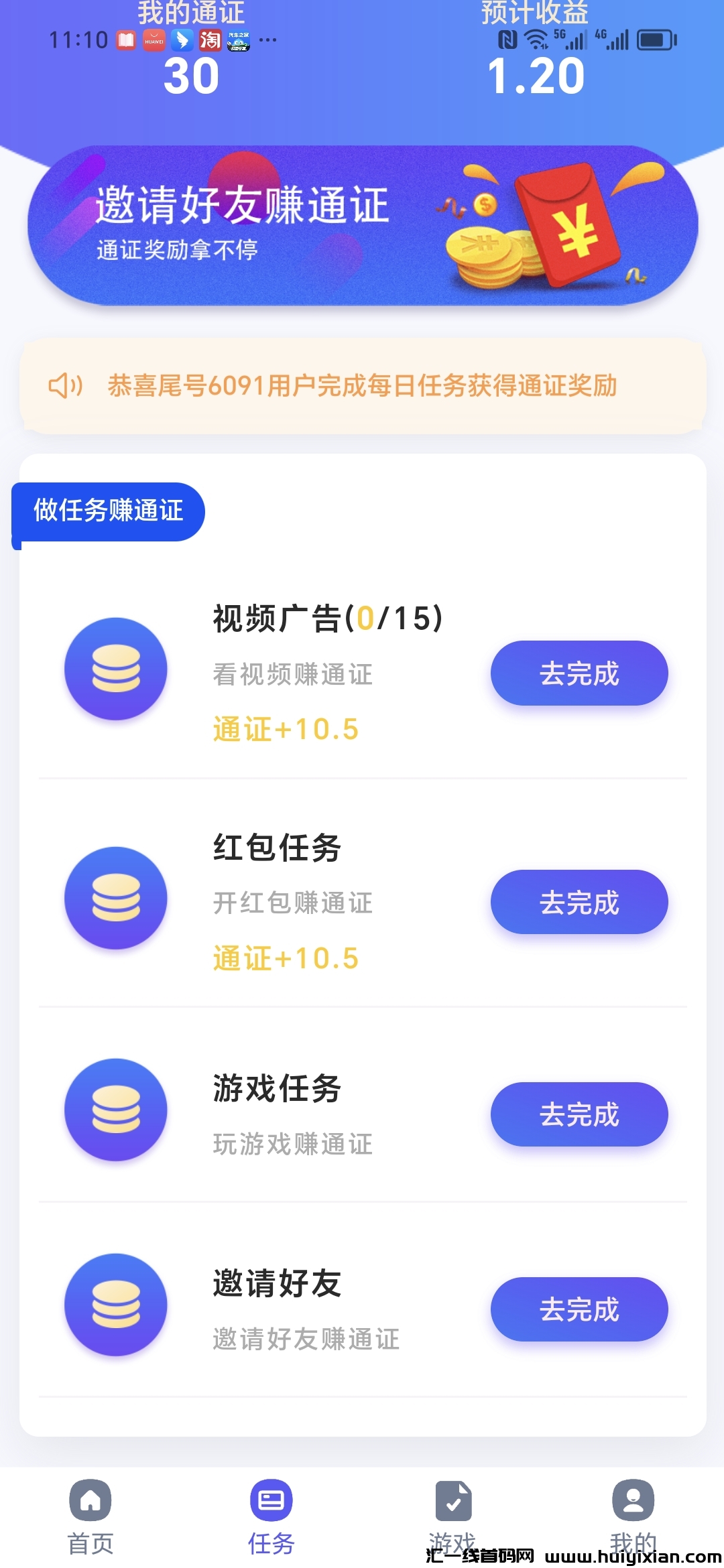Click 去完成 for 游戏任务 task
The width and height of the screenshot is (724, 1568).
point(579,1114)
